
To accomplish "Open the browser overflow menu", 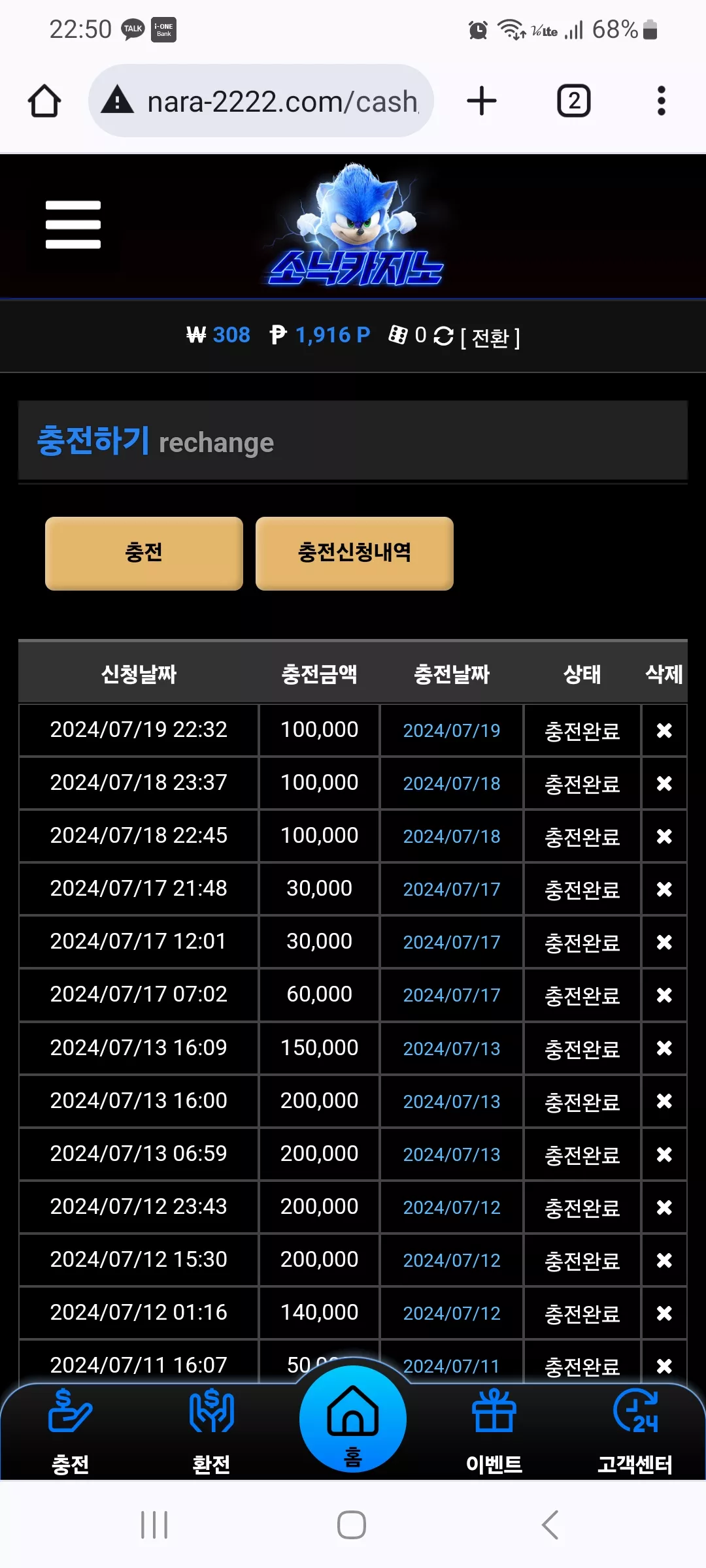I will pos(662,101).
